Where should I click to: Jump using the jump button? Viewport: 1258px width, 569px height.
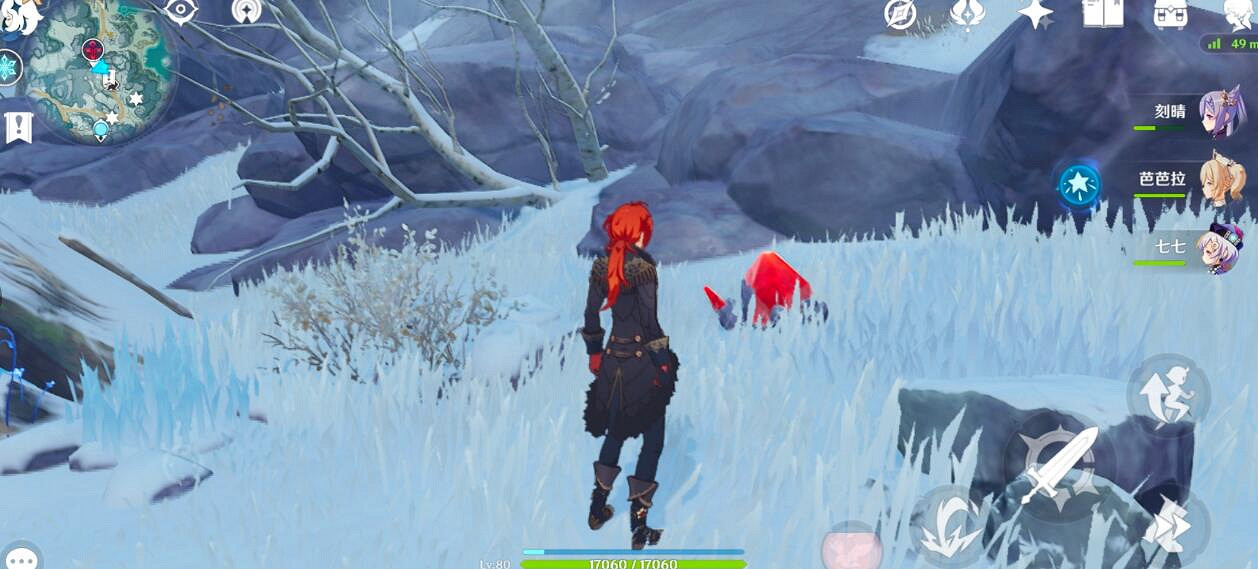pyautogui.click(x=1170, y=394)
